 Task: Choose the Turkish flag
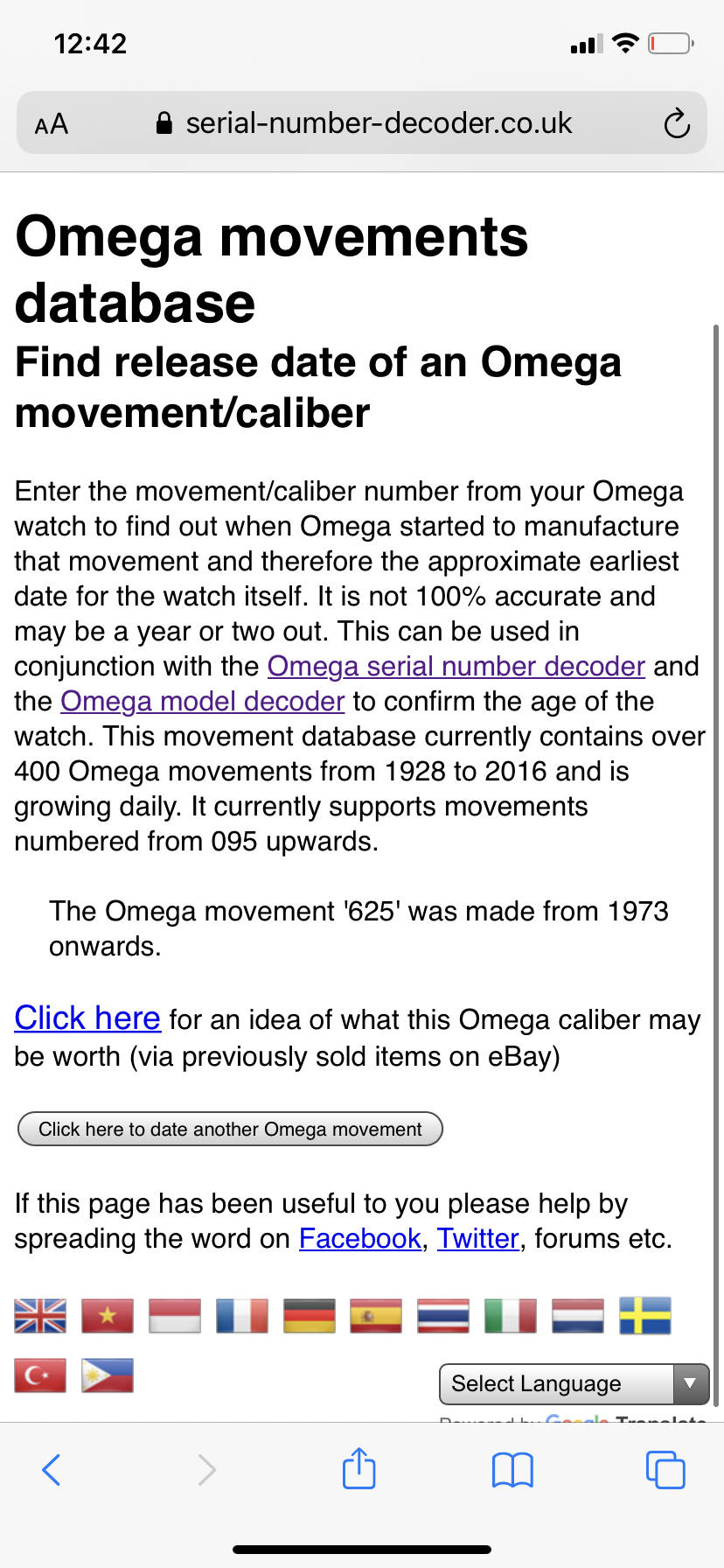[x=40, y=1375]
